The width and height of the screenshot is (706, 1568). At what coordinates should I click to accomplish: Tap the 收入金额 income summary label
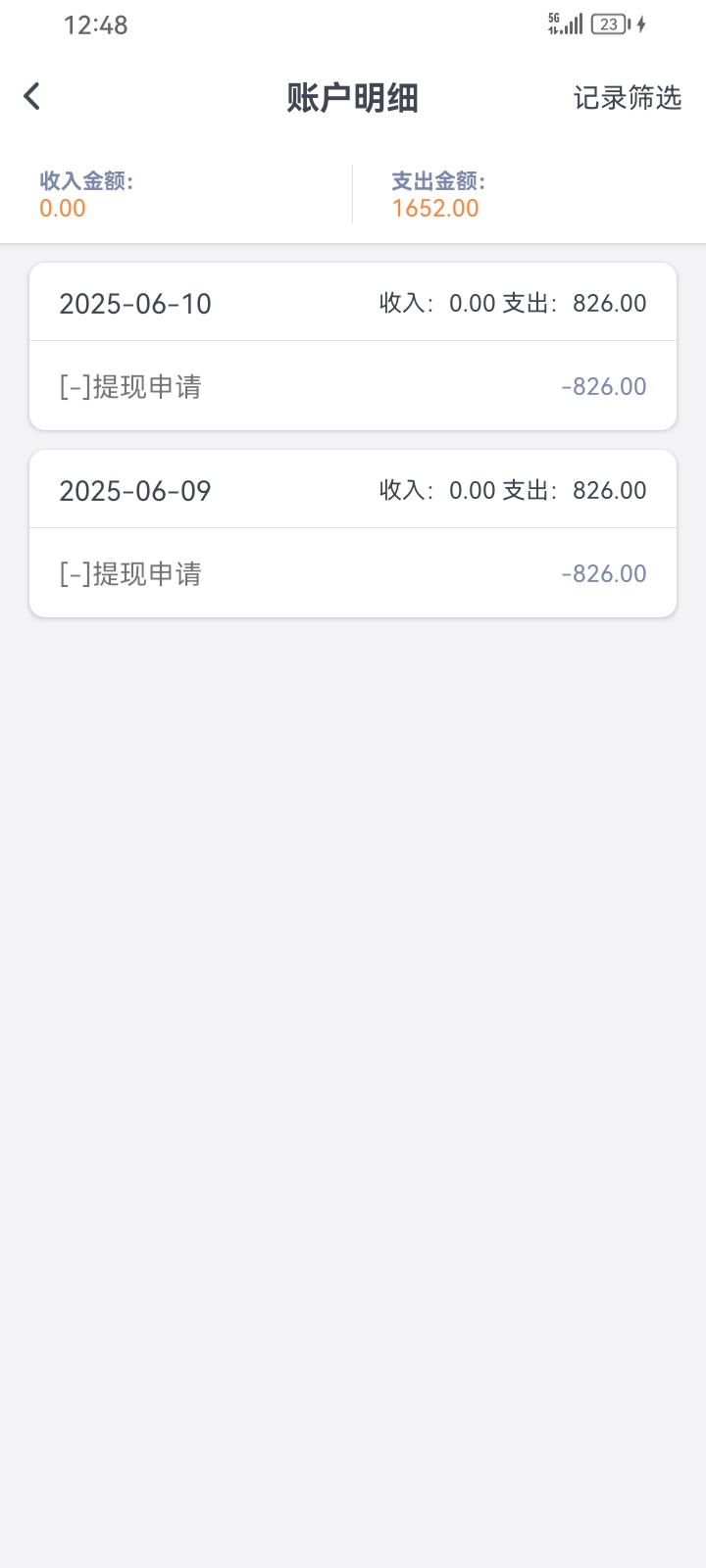tap(87, 180)
